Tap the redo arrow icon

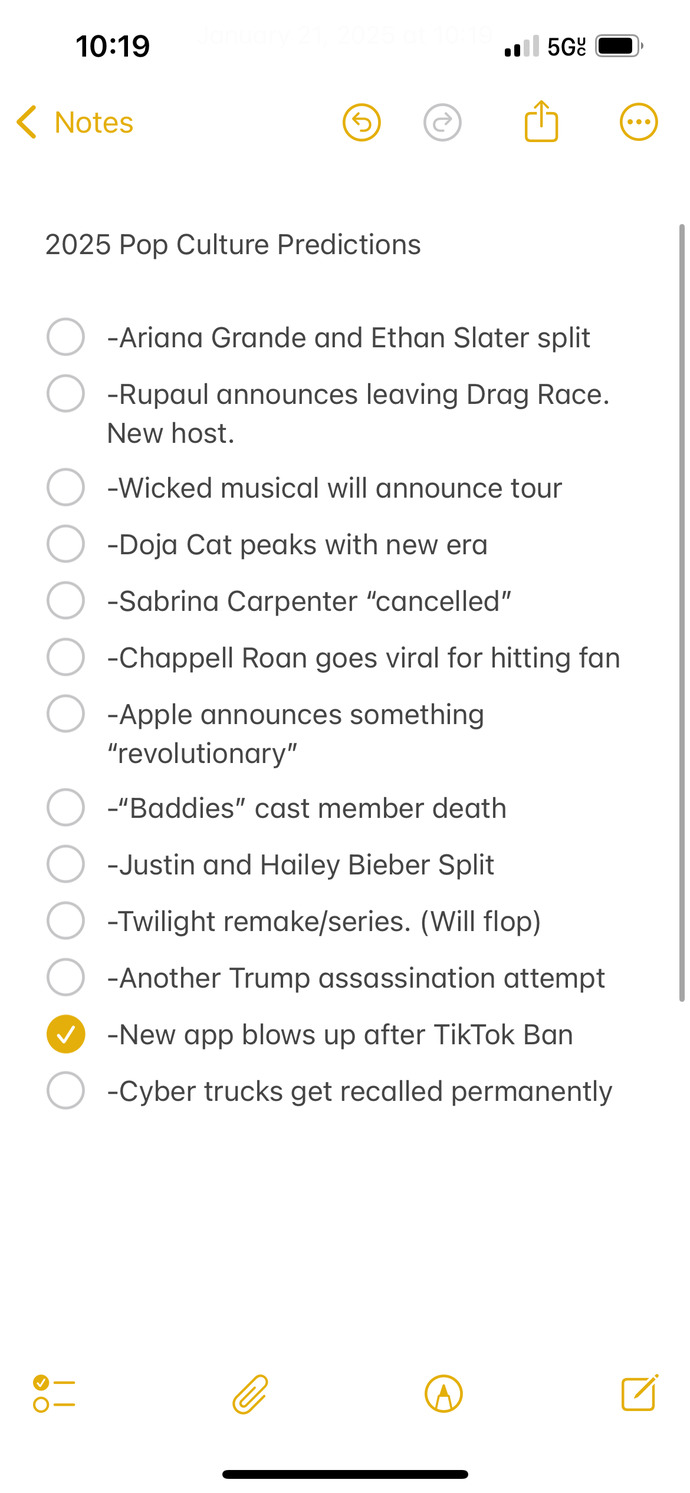click(x=442, y=123)
